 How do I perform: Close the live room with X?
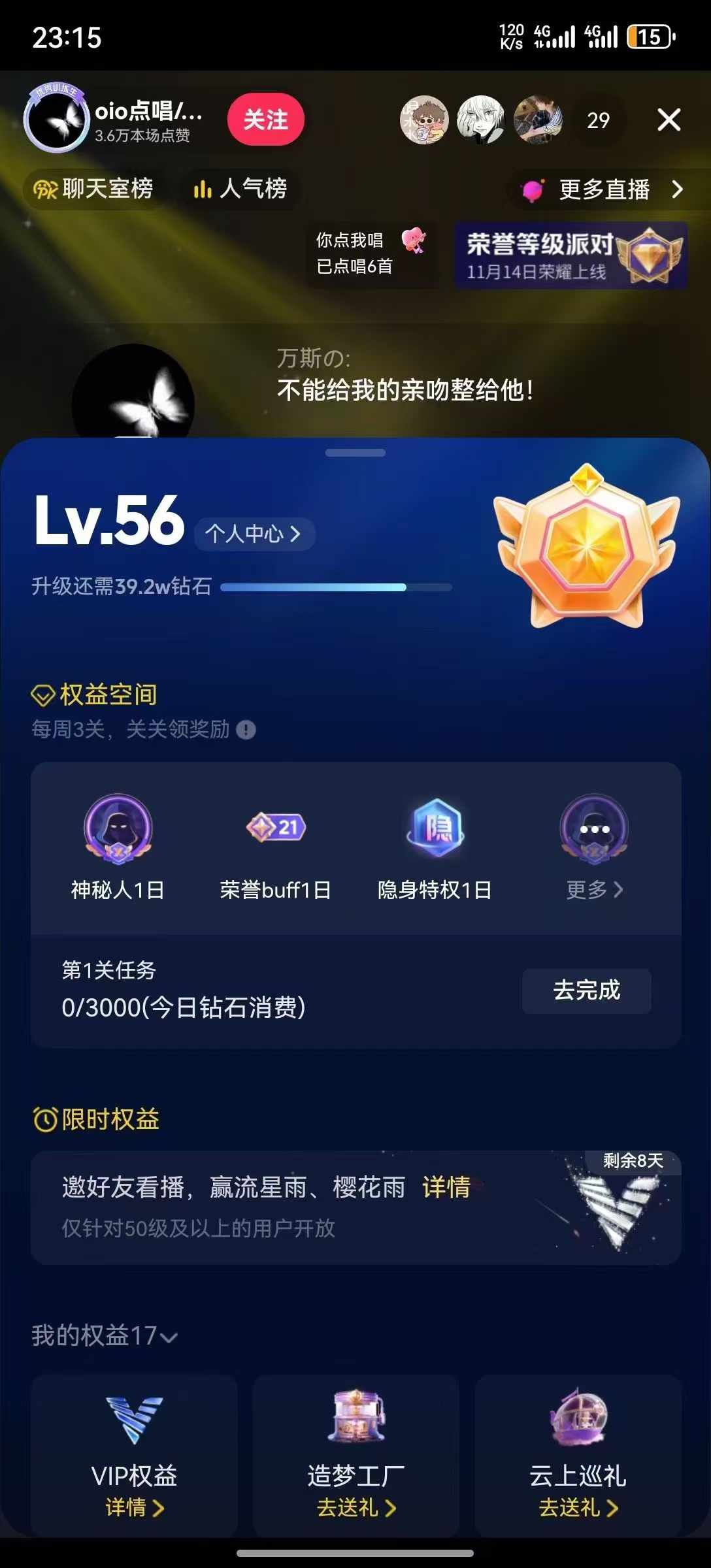coord(669,120)
